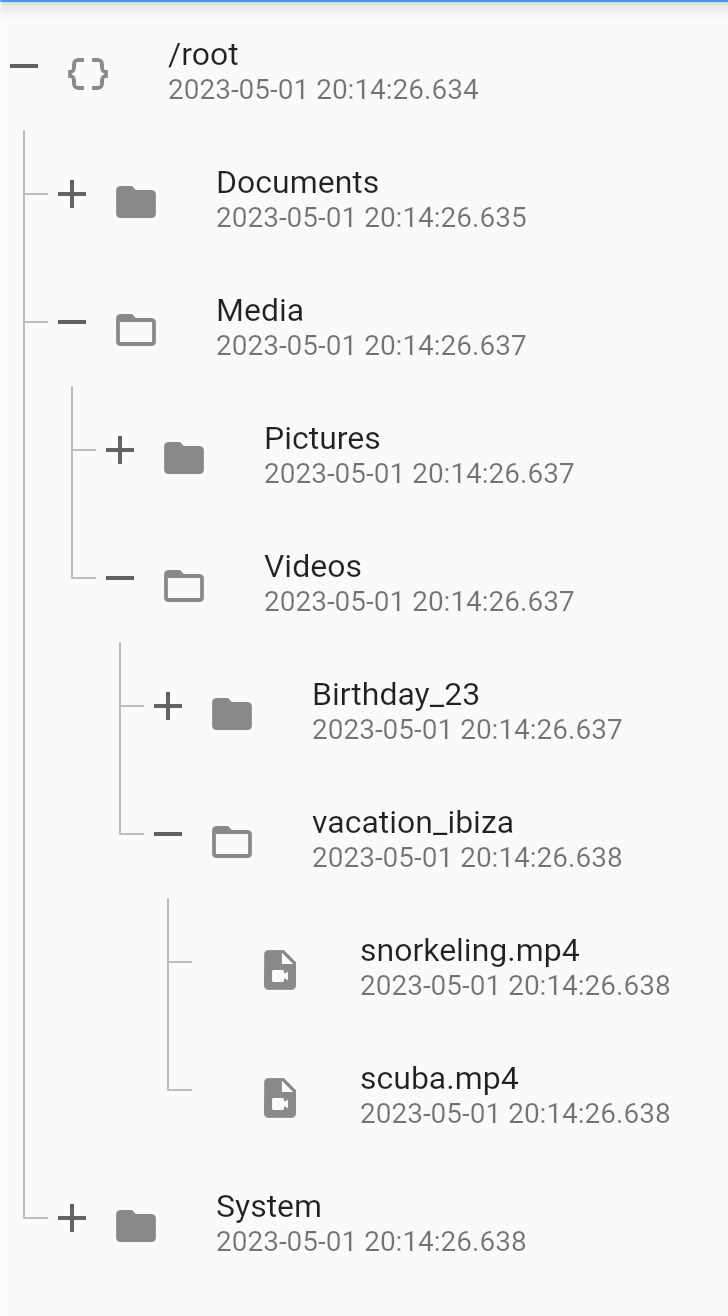
Task: Expand the Pictures folder
Action: (120, 450)
